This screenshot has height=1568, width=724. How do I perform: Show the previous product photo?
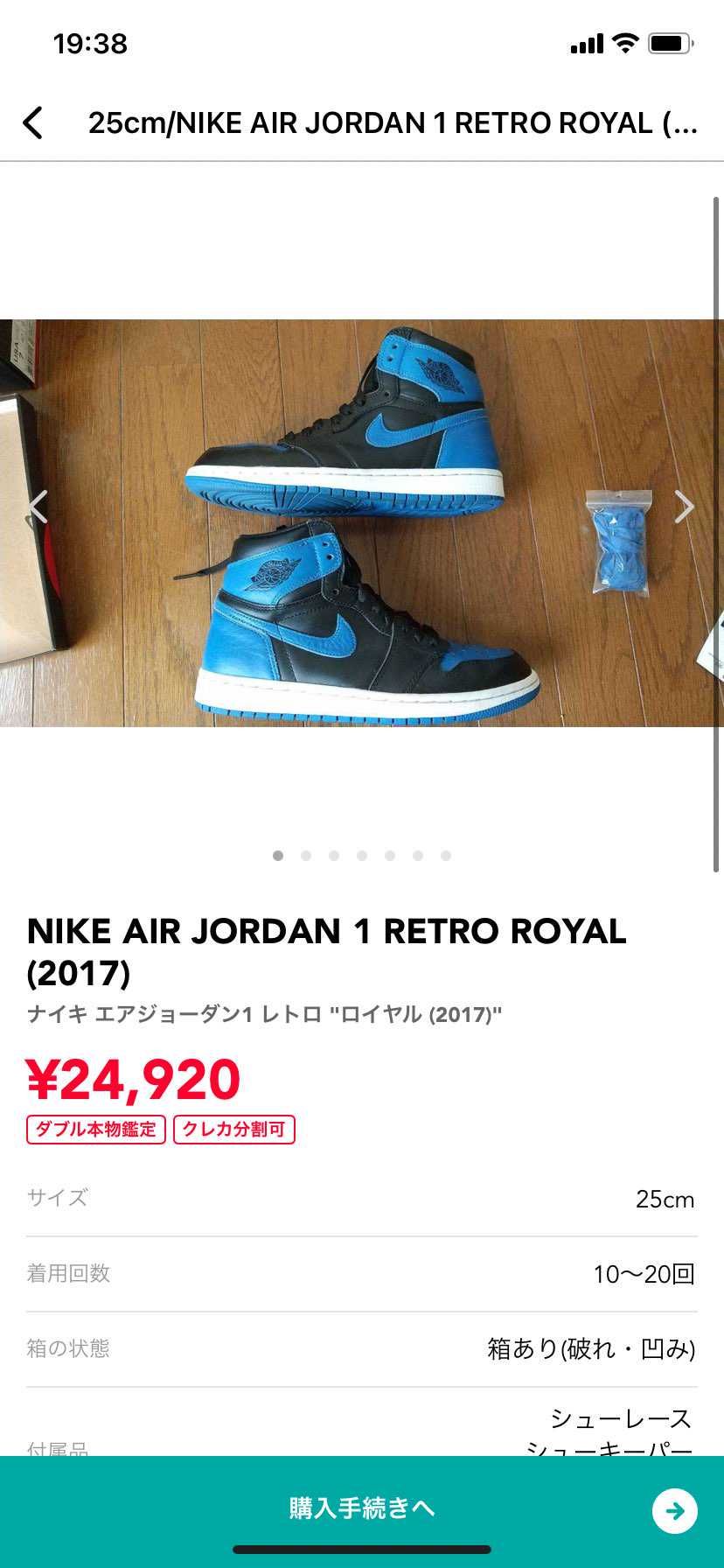[x=38, y=507]
